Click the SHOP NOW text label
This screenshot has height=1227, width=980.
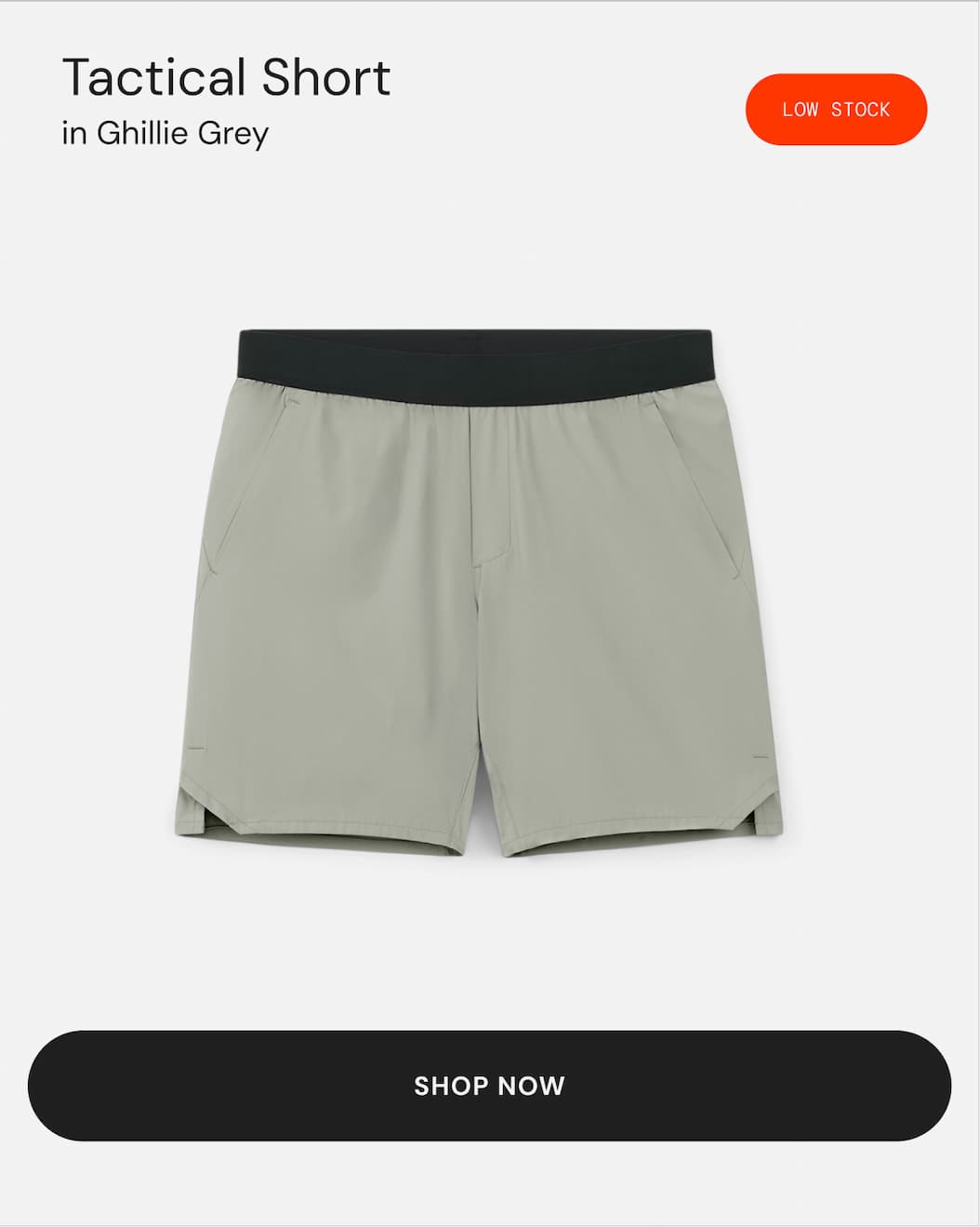point(490,1086)
